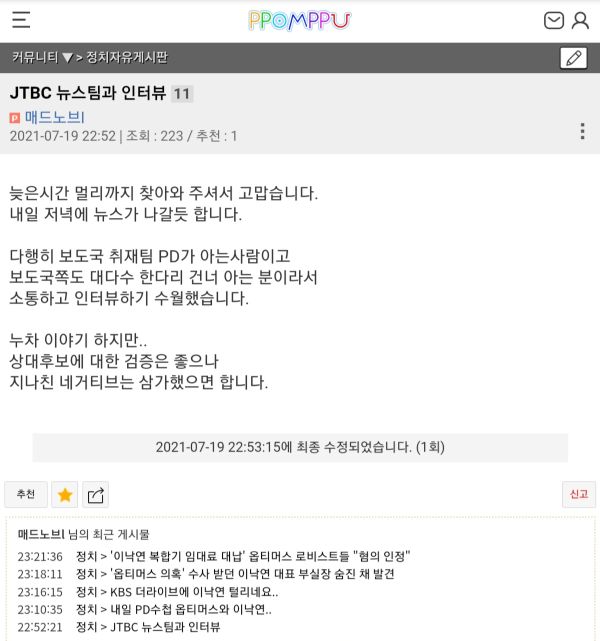Image resolution: width=600 pixels, height=641 pixels.
Task: Report the post with 신고 button
Action: pyautogui.click(x=578, y=494)
